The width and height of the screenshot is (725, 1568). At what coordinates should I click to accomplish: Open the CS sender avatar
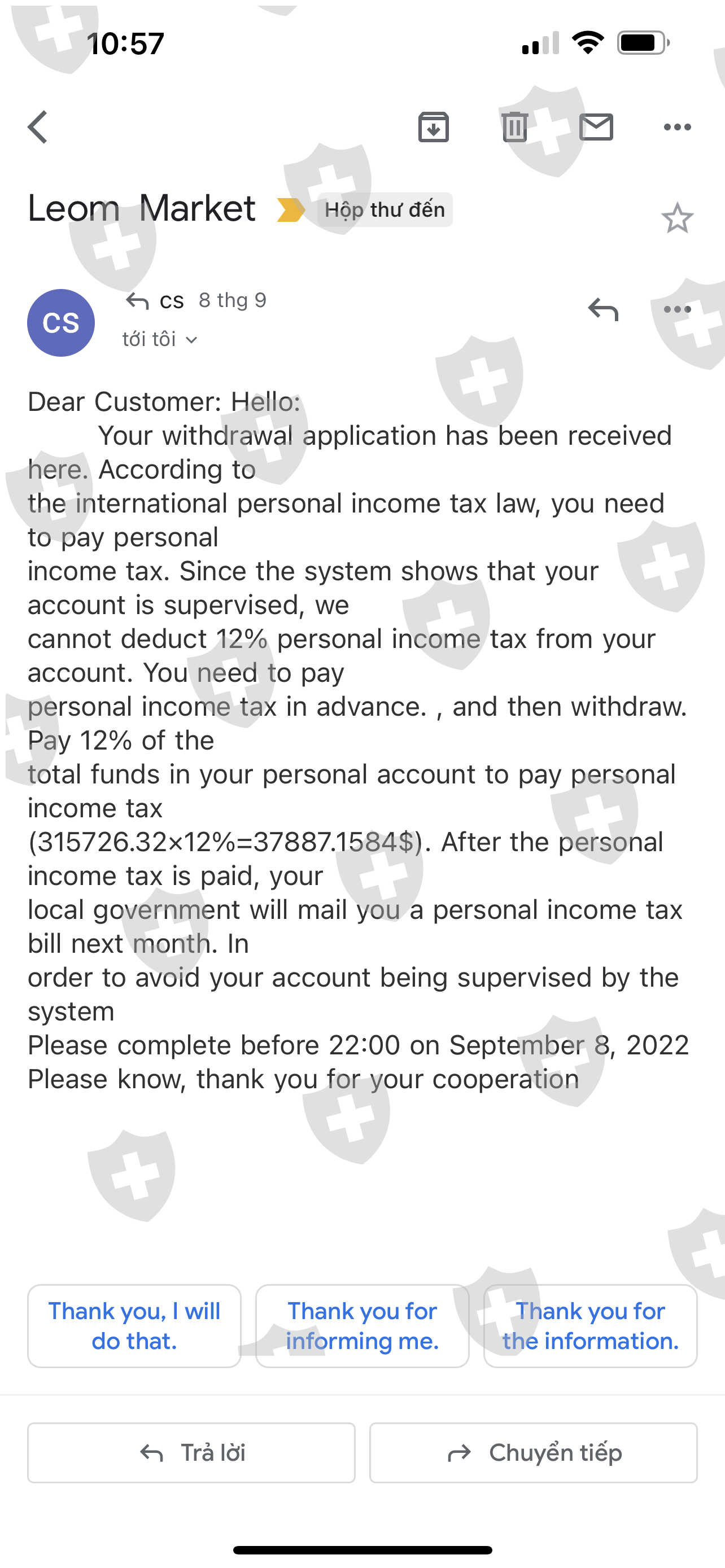click(x=61, y=323)
